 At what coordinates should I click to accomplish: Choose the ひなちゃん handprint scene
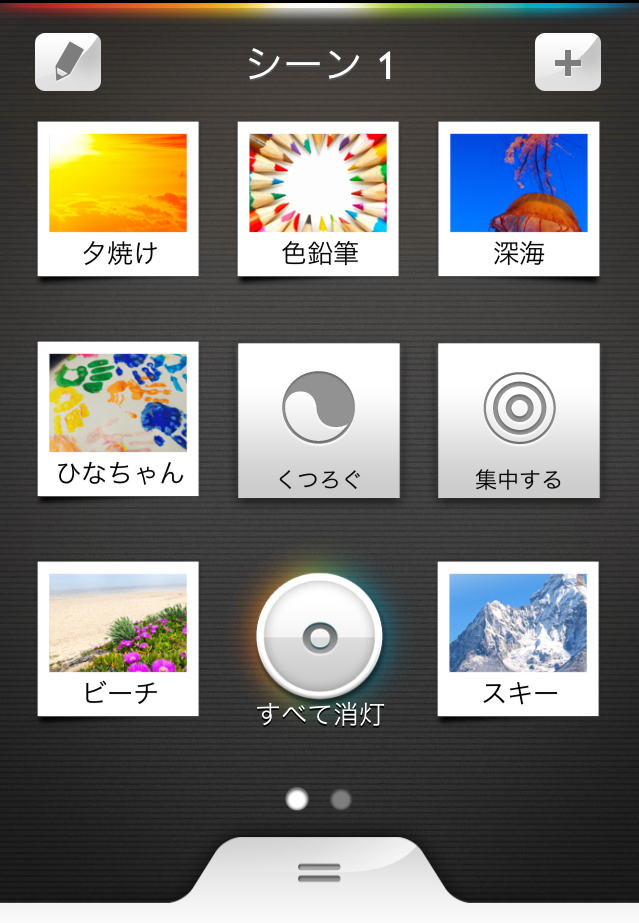[x=118, y=418]
